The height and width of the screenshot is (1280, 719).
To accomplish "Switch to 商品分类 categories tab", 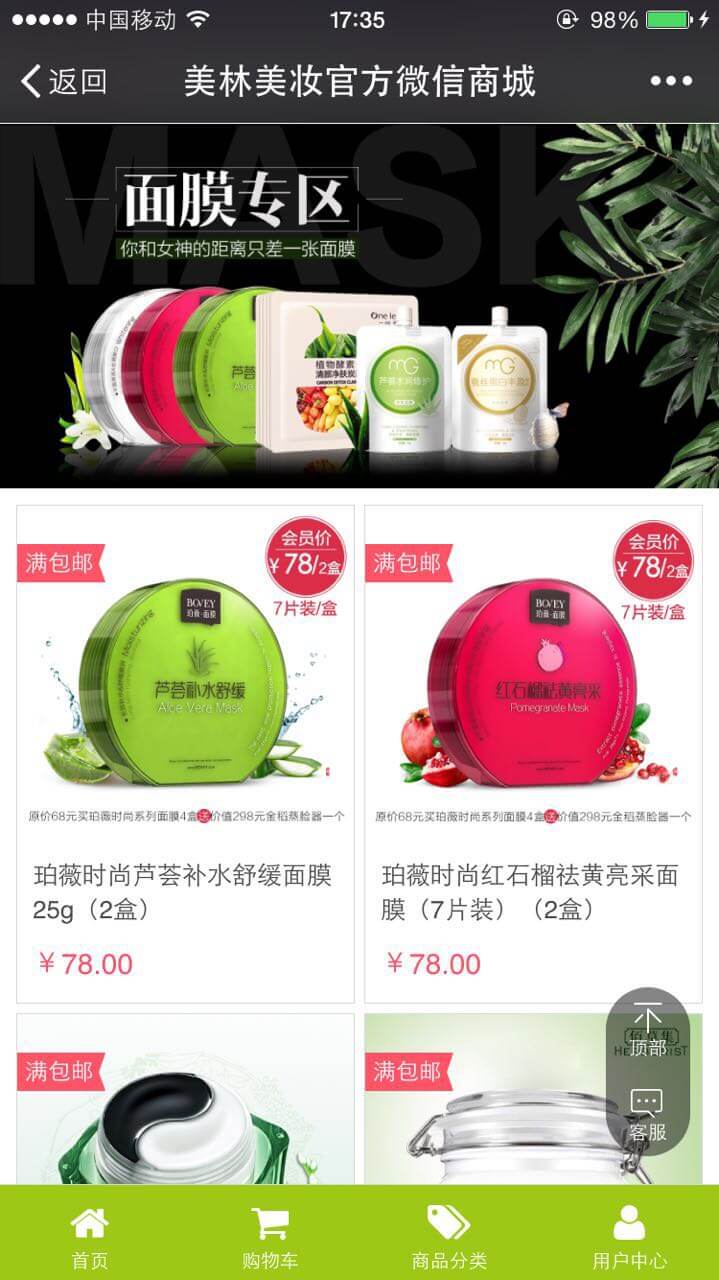I will pos(449,1235).
